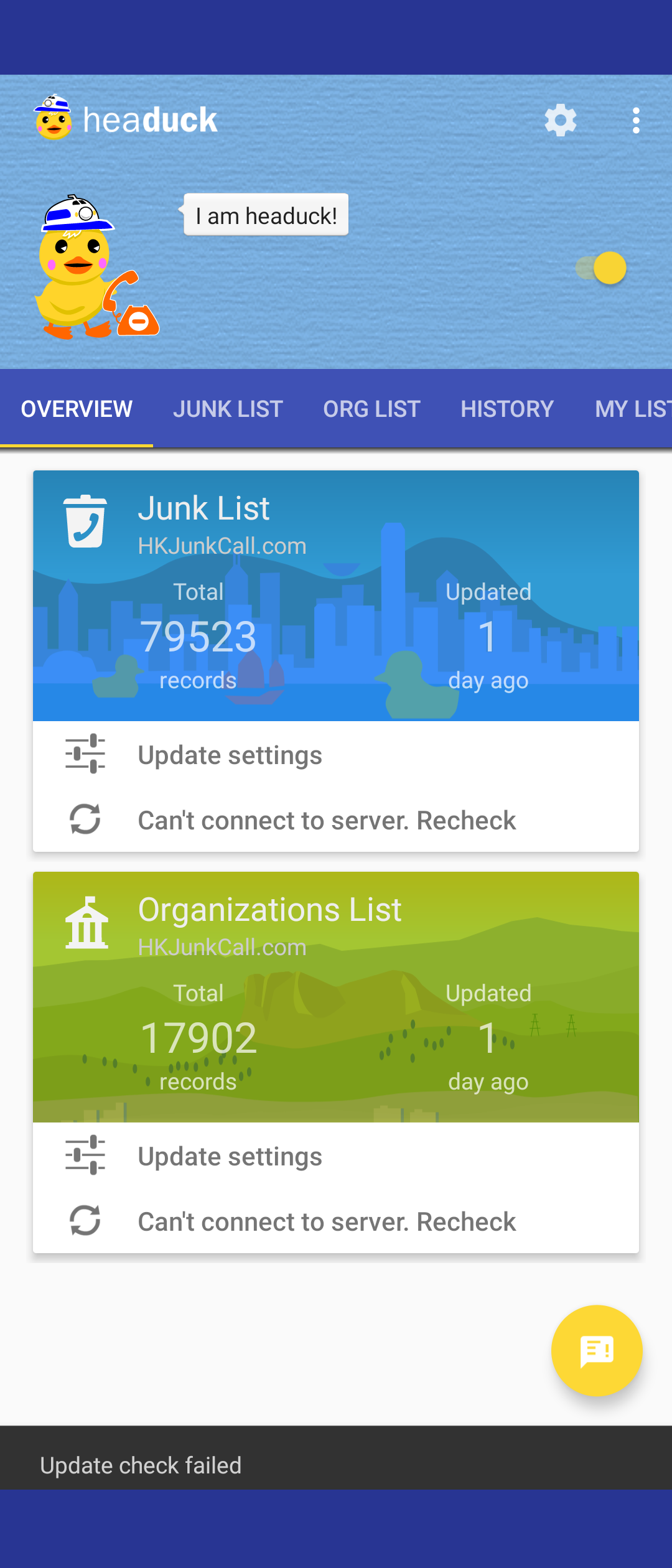Open Update settings for Junk List
The width and height of the screenshot is (672, 1568).
coord(230,755)
